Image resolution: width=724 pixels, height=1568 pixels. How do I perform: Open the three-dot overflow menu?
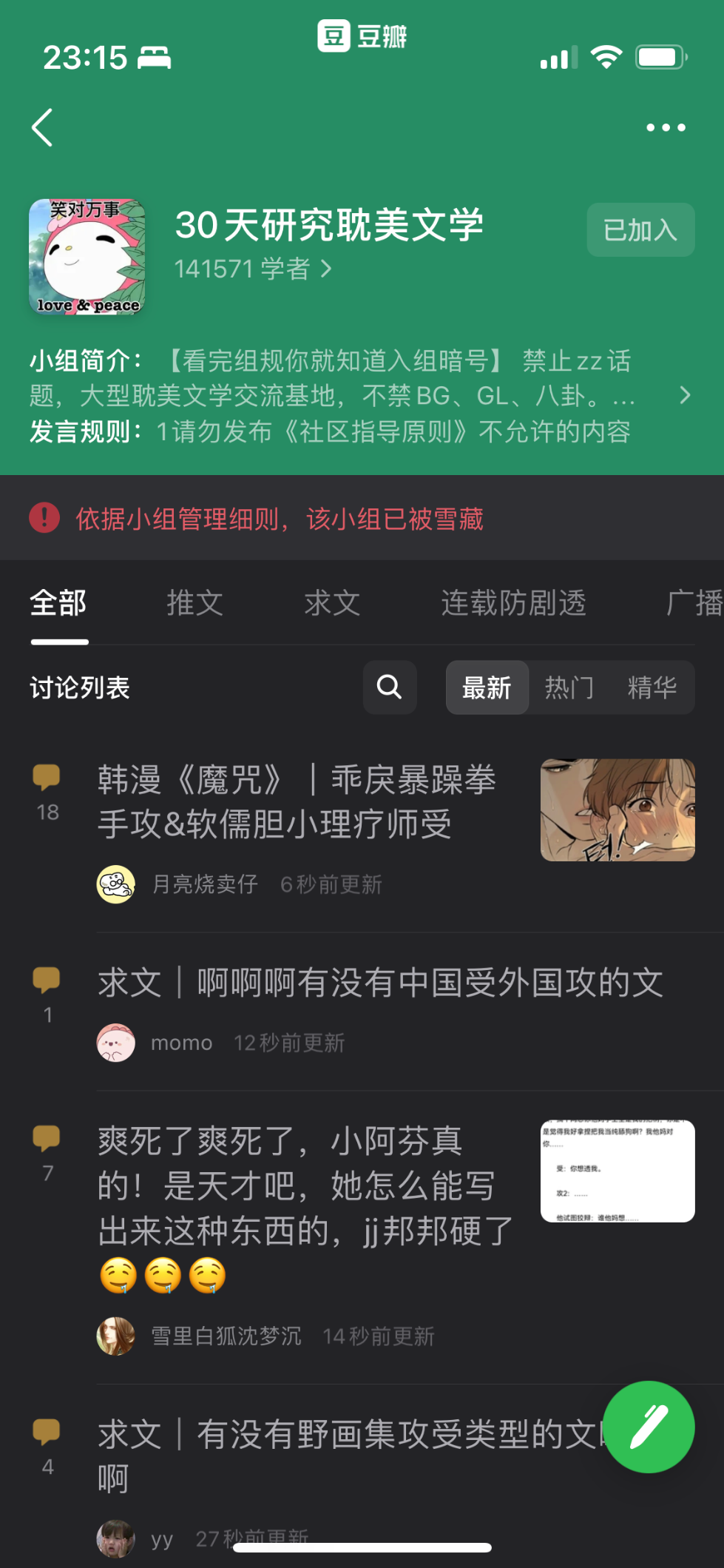tap(666, 127)
